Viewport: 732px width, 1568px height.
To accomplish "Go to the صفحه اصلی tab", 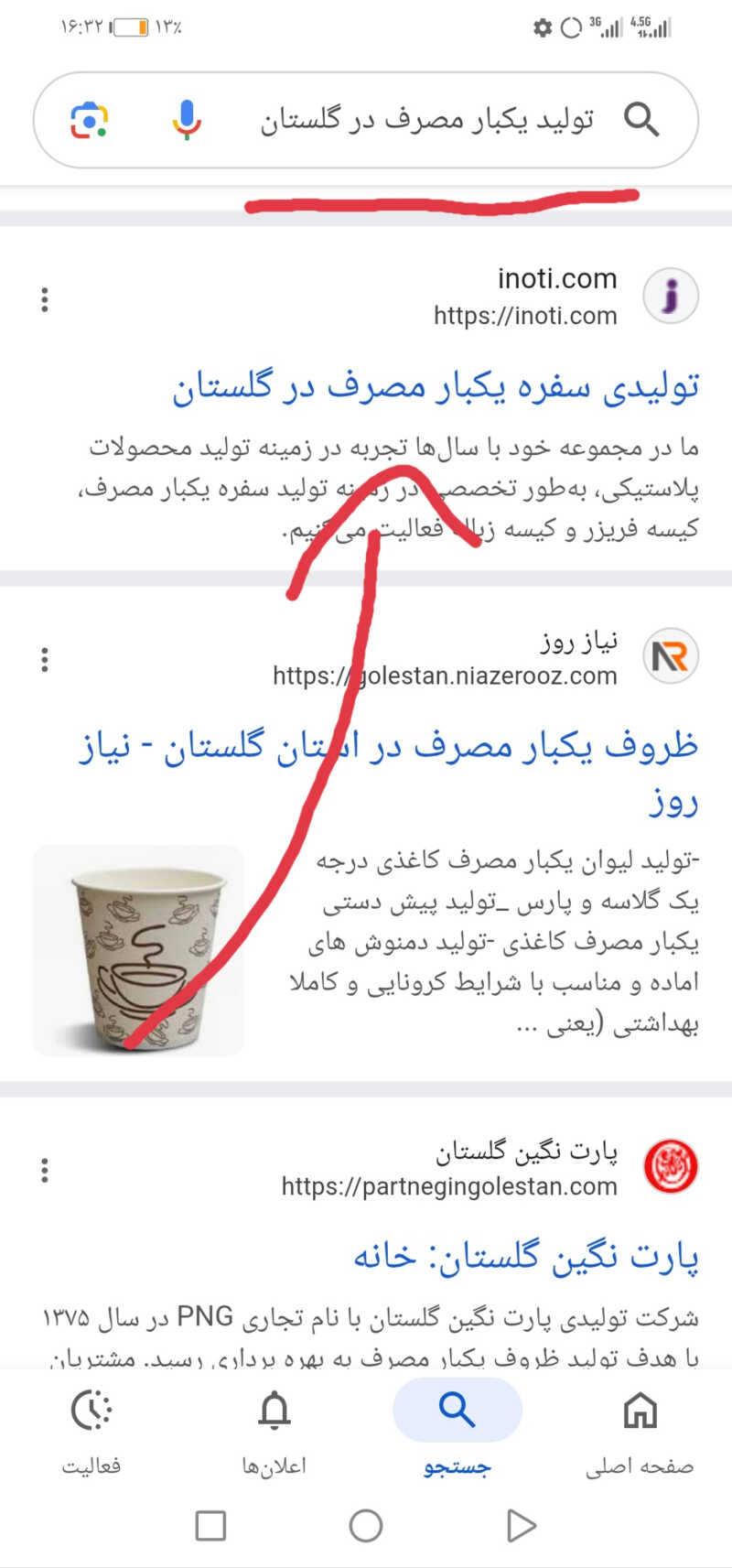I will click(640, 1431).
